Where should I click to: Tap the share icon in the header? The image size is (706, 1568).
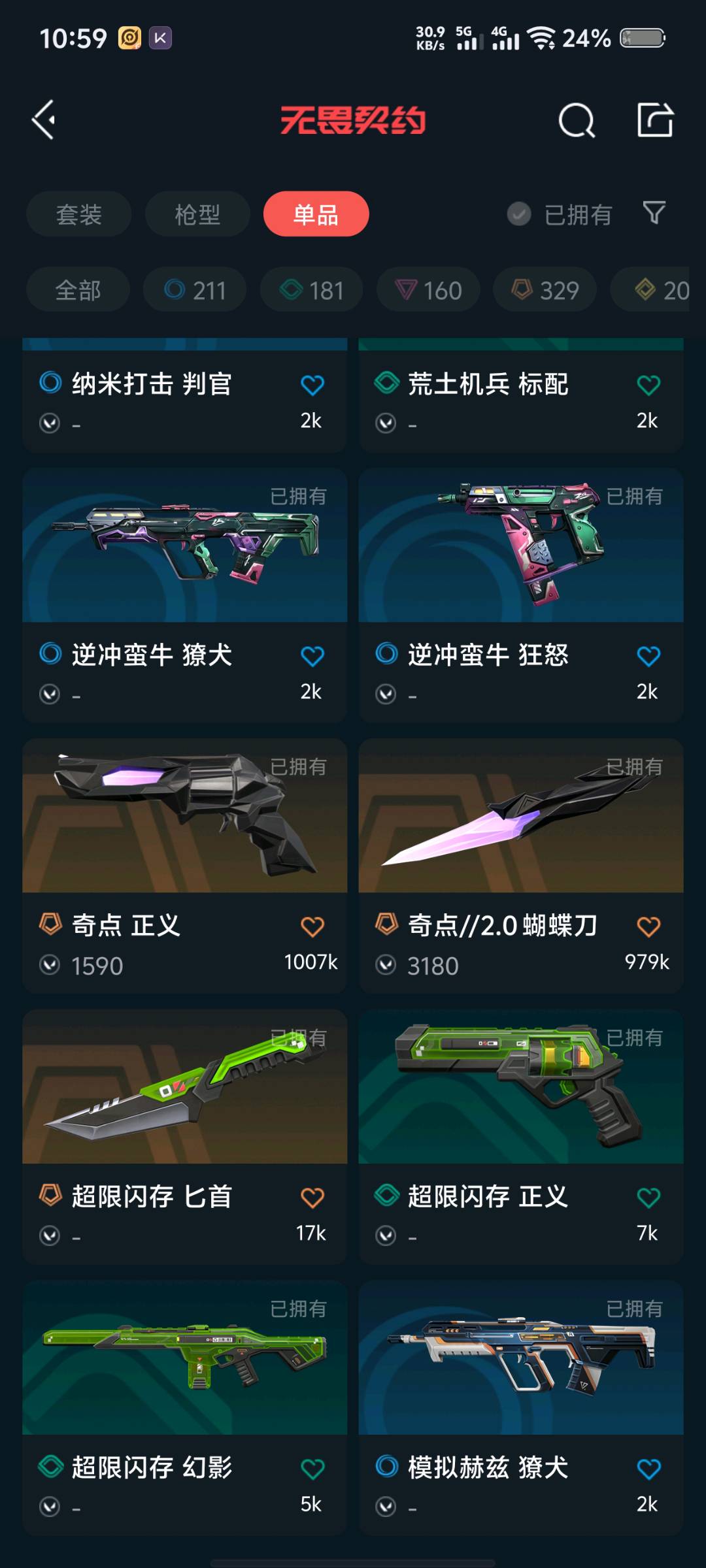(655, 120)
